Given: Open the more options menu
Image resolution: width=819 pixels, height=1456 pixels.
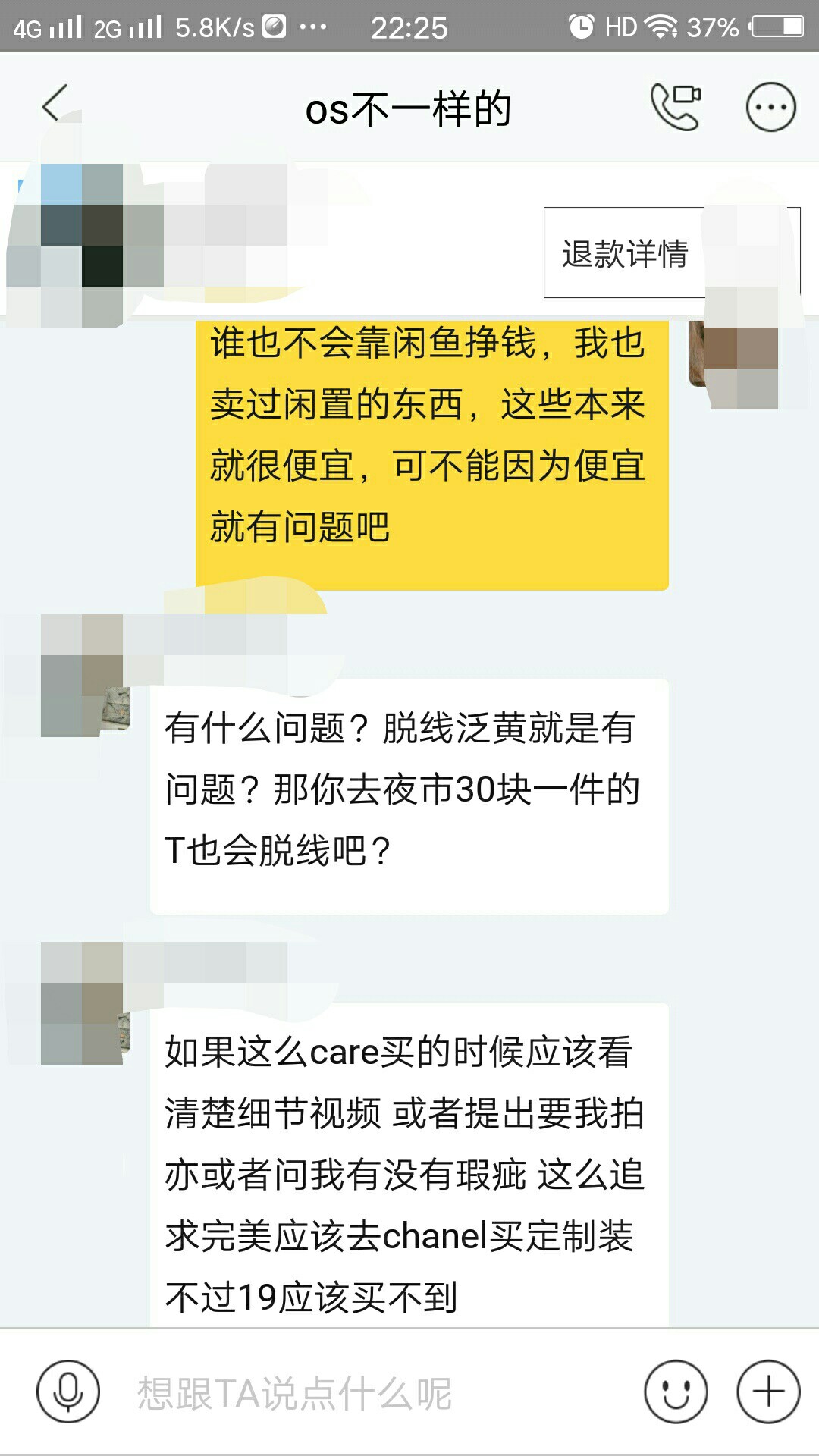Looking at the screenshot, I should click(770, 107).
